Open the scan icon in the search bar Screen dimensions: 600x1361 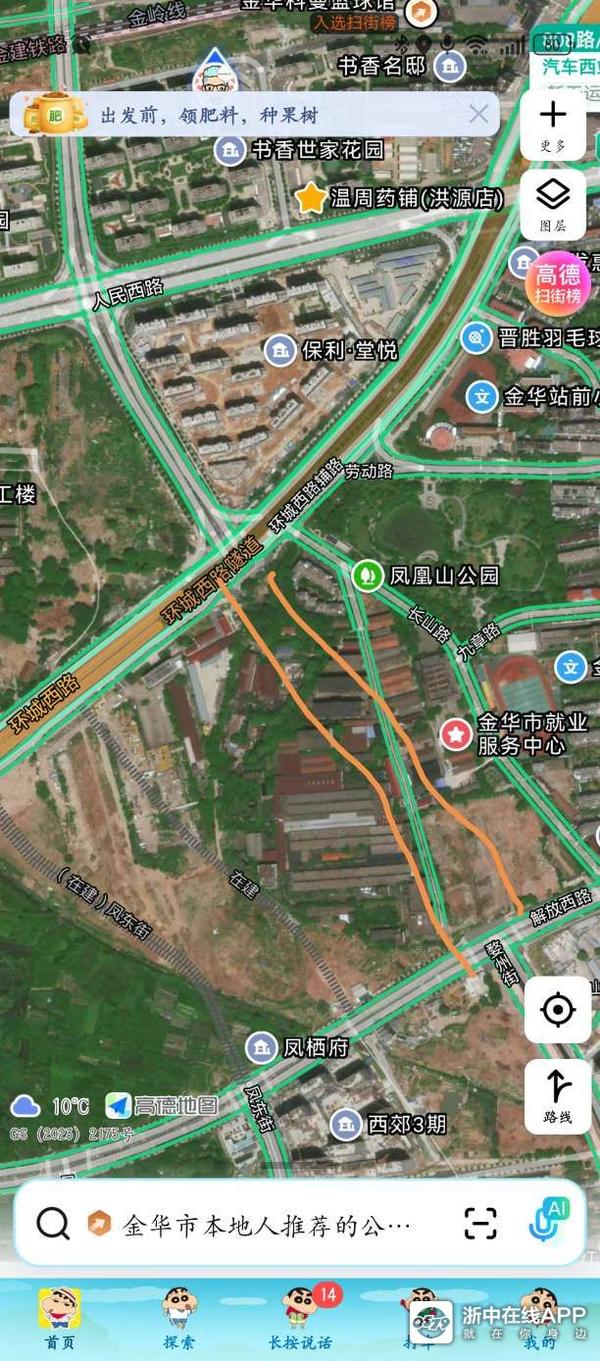(x=480, y=1224)
